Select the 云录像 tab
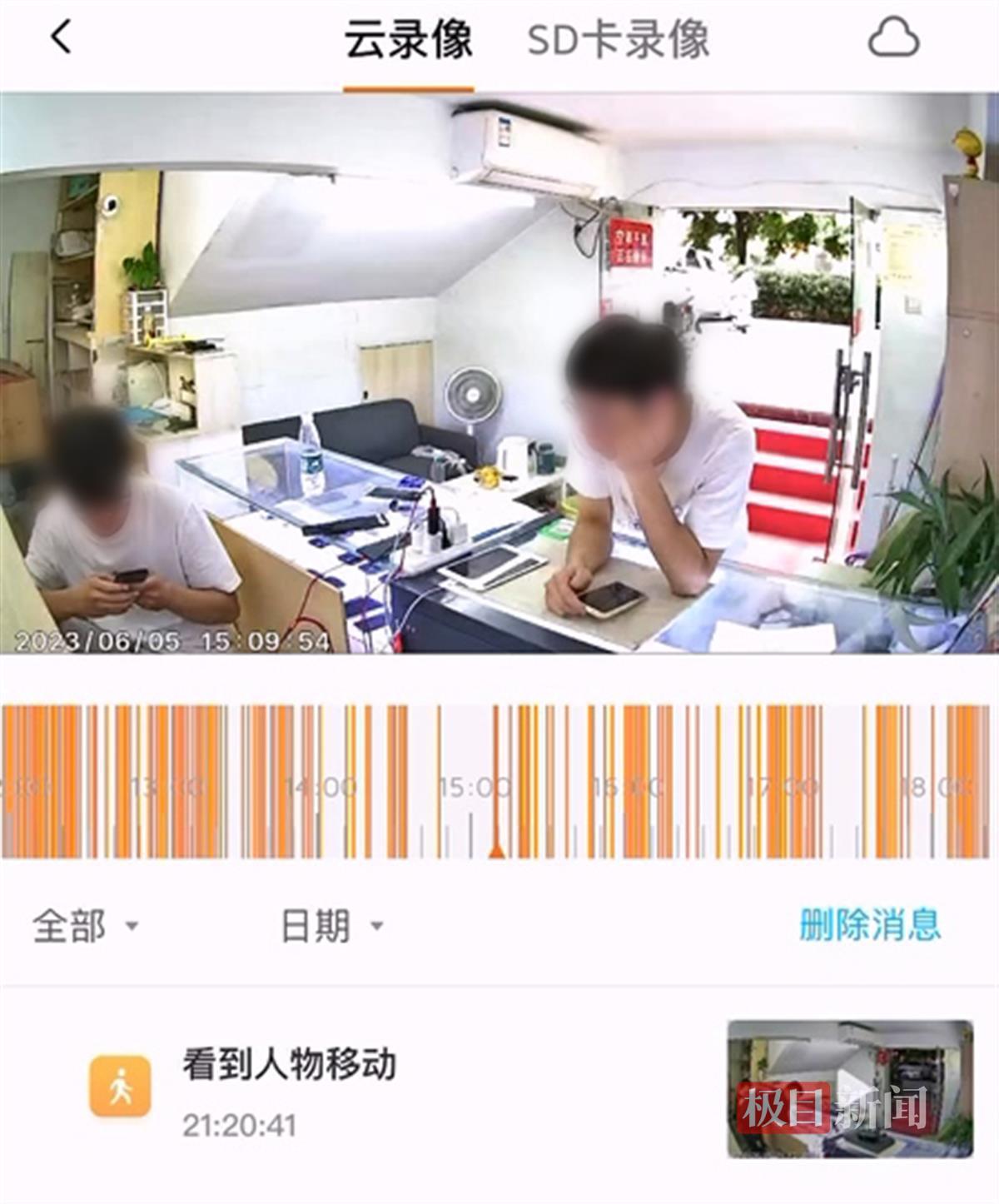Screen dimensions: 999x1204 coord(408,40)
